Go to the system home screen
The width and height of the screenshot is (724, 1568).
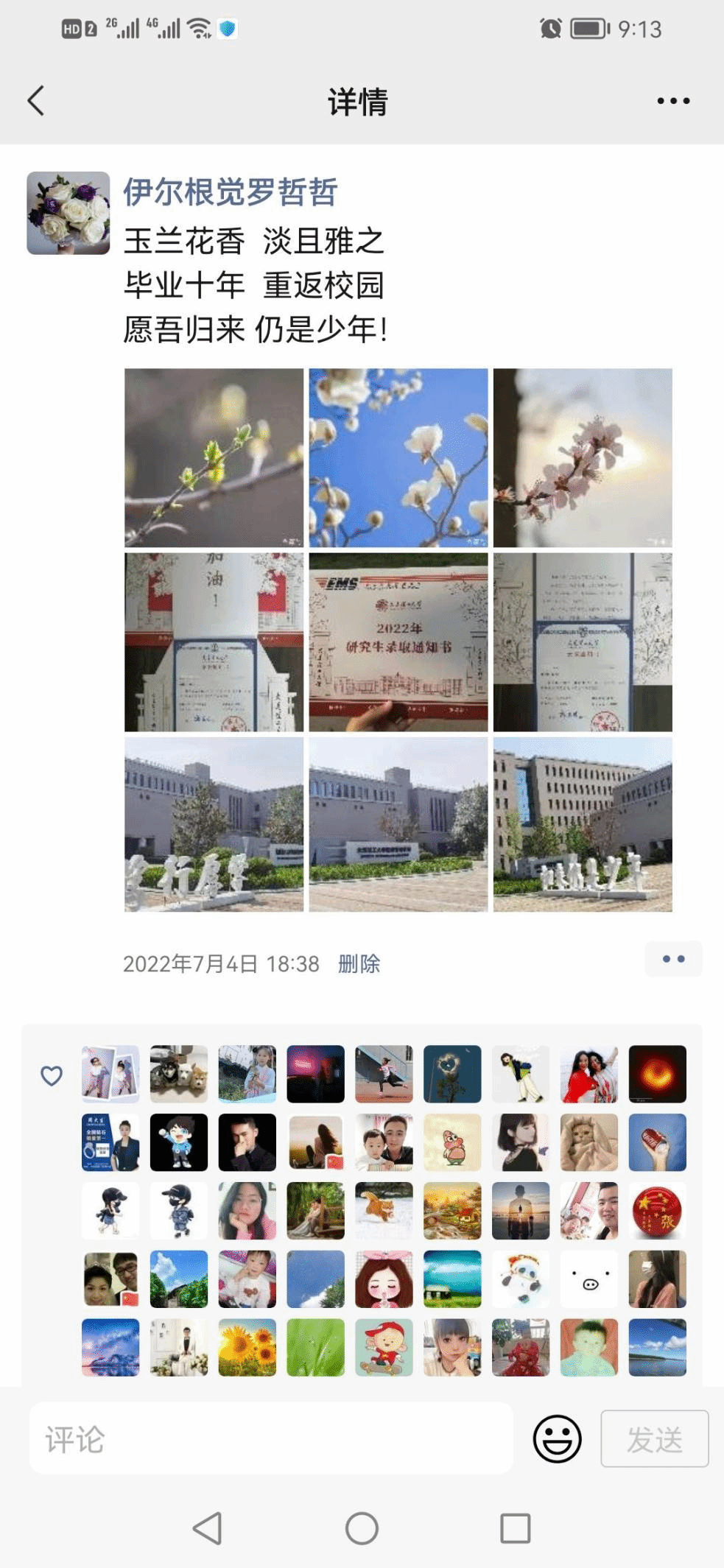pos(362,1528)
